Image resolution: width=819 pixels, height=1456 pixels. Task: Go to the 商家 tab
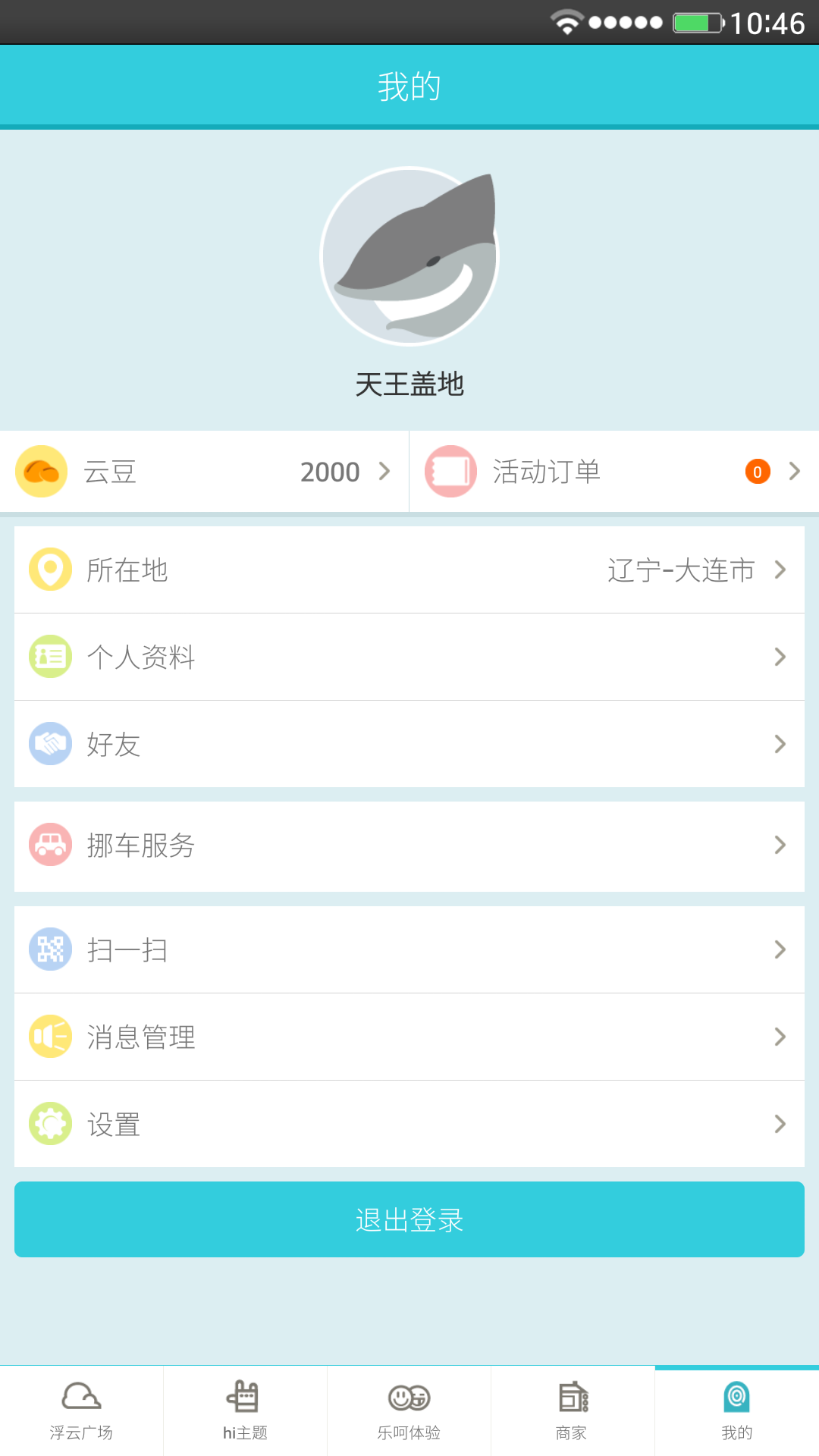coord(573,1410)
